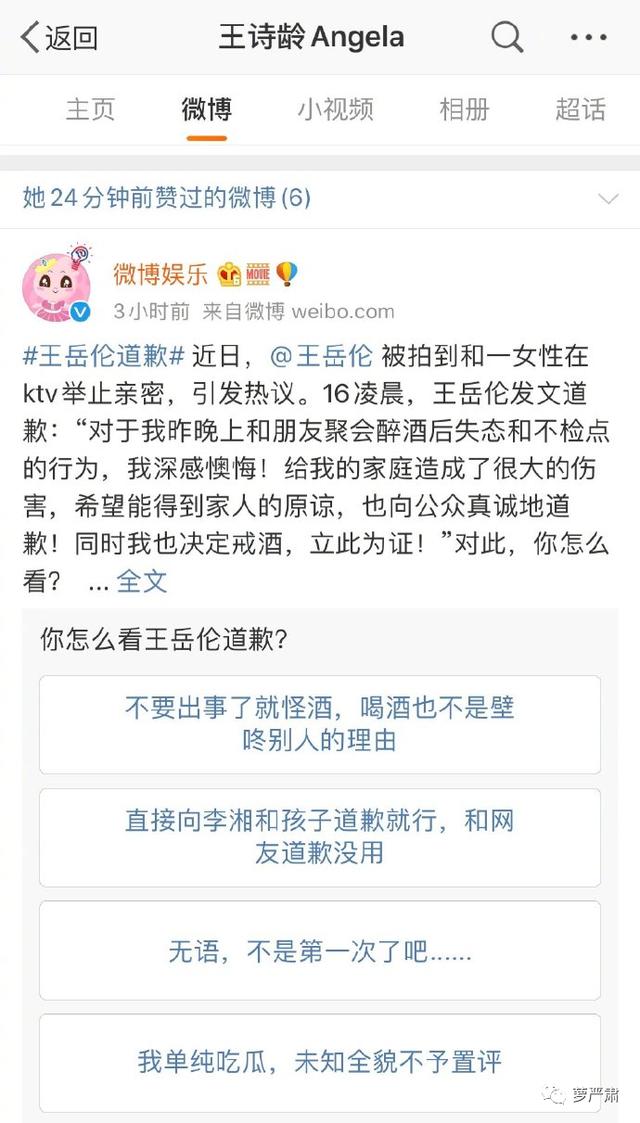Screen dimensions: 640x1123
Task: Open the search magnifier icon
Action: point(508,38)
